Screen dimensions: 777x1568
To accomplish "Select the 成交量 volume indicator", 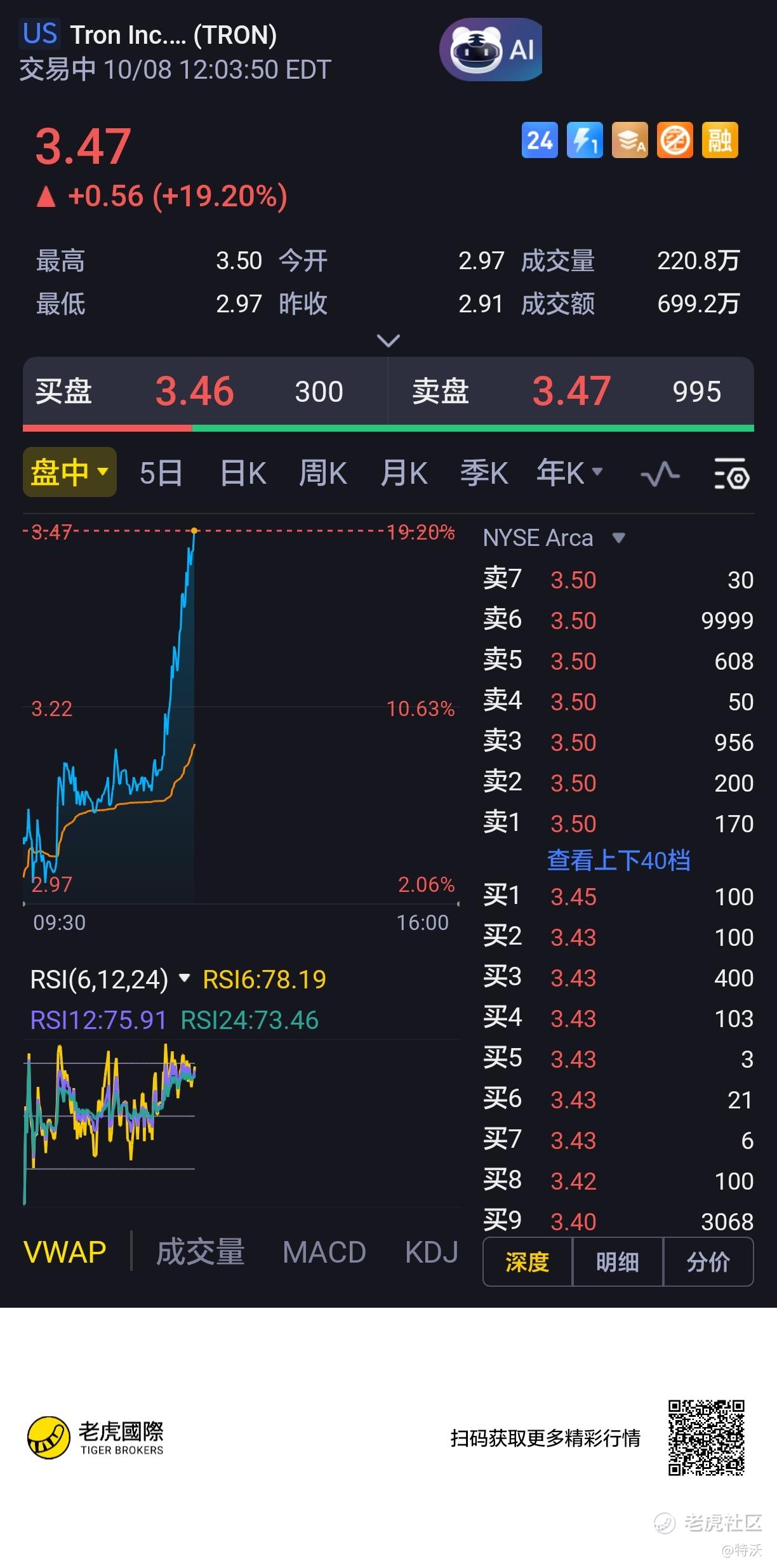I will pyautogui.click(x=200, y=1252).
